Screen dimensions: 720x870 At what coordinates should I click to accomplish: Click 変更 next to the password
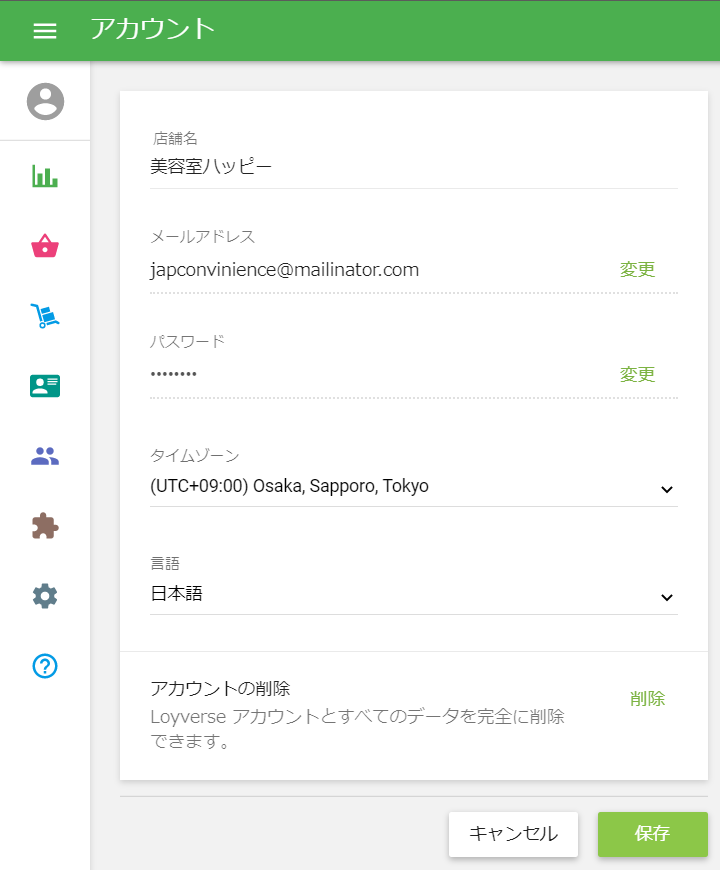(x=638, y=374)
